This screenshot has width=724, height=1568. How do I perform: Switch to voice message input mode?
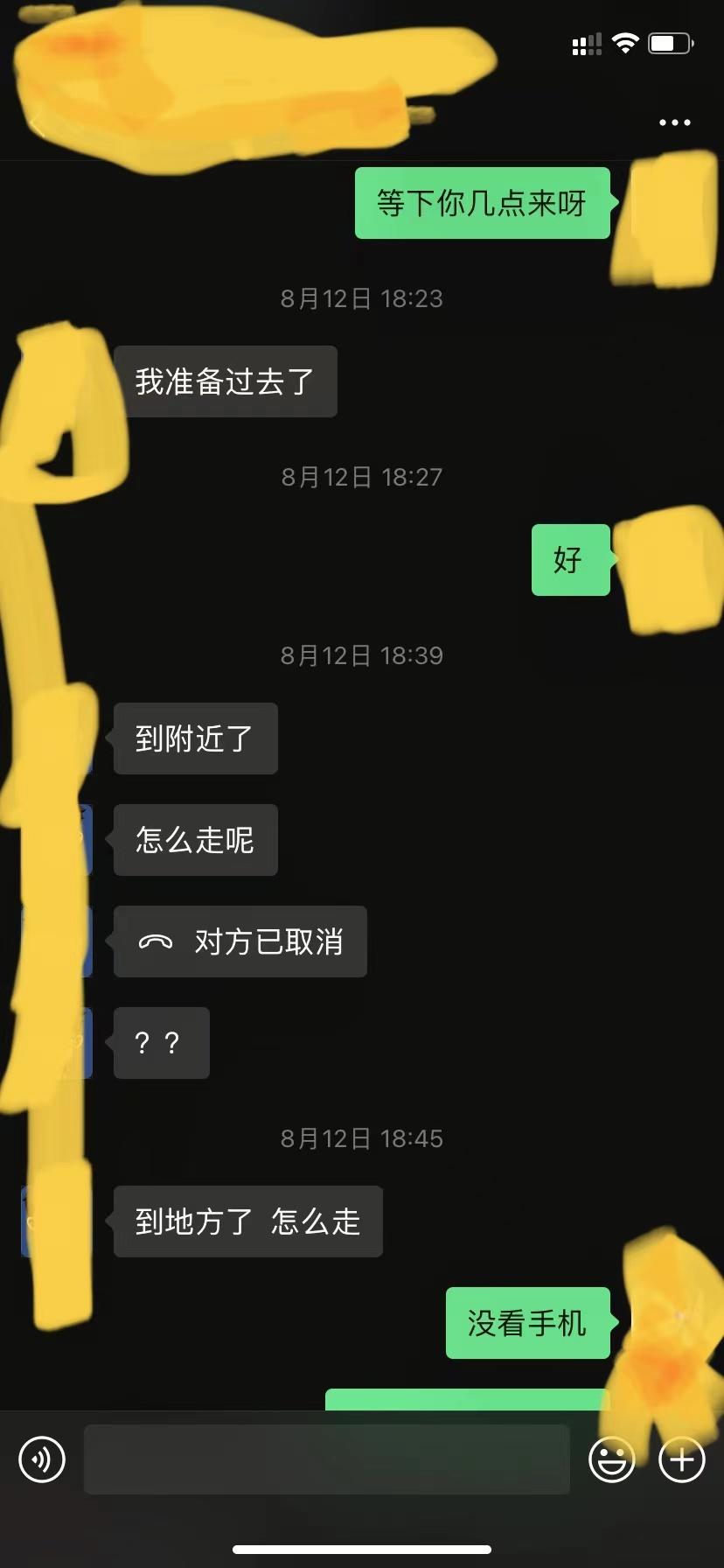[x=42, y=1459]
